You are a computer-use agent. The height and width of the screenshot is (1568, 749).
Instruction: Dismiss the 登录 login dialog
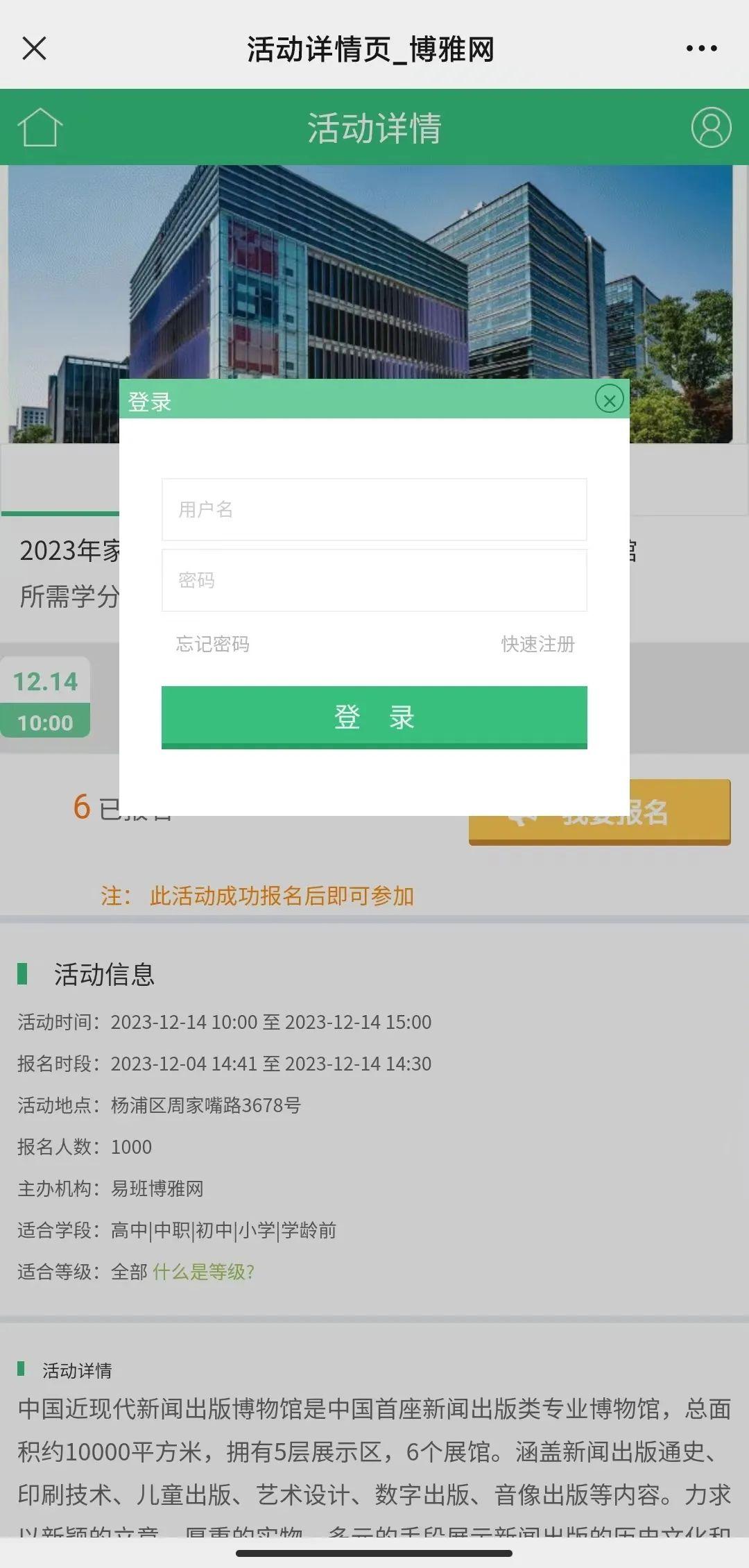(x=610, y=400)
